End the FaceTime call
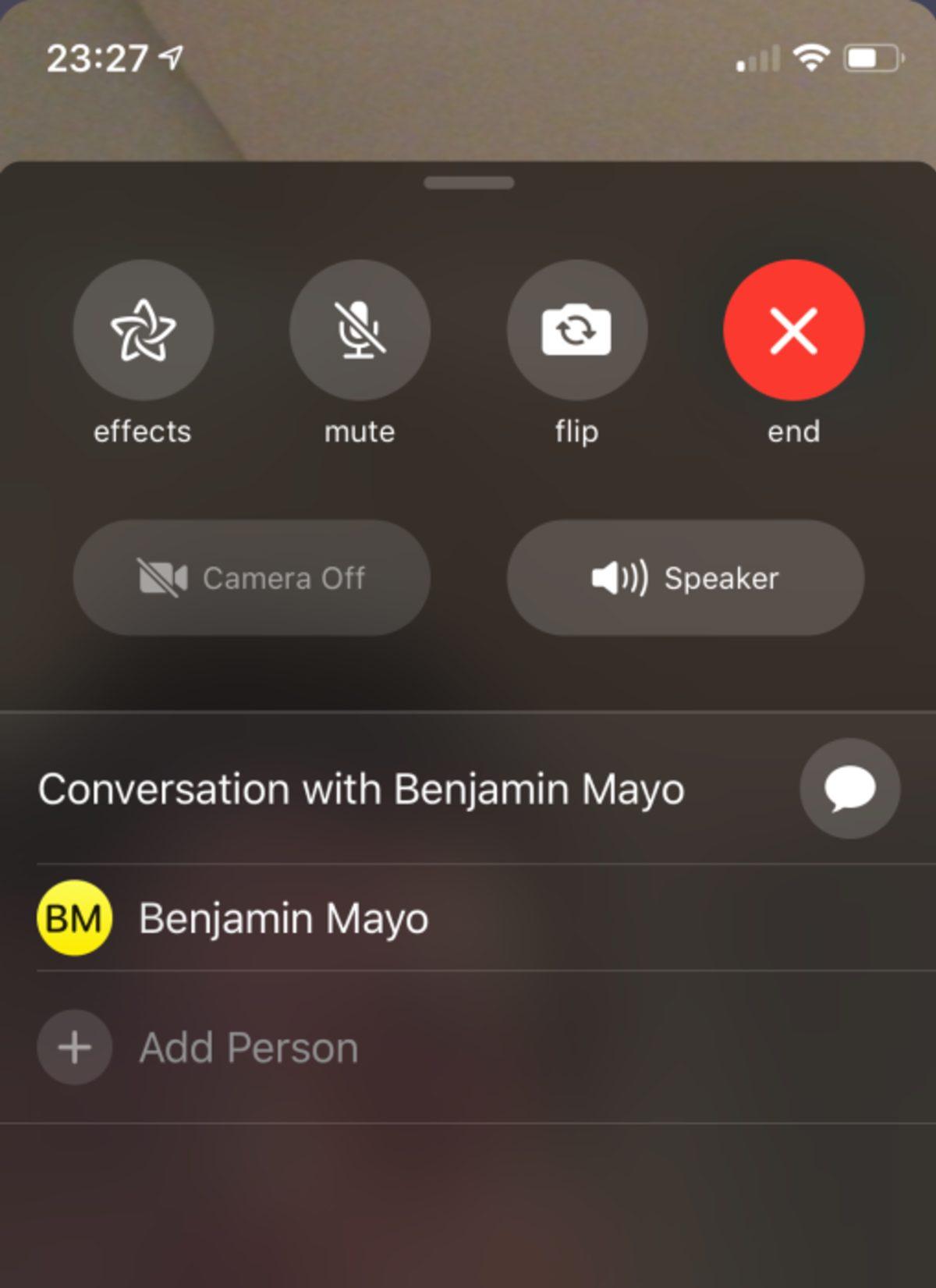936x1288 pixels. 792,331
